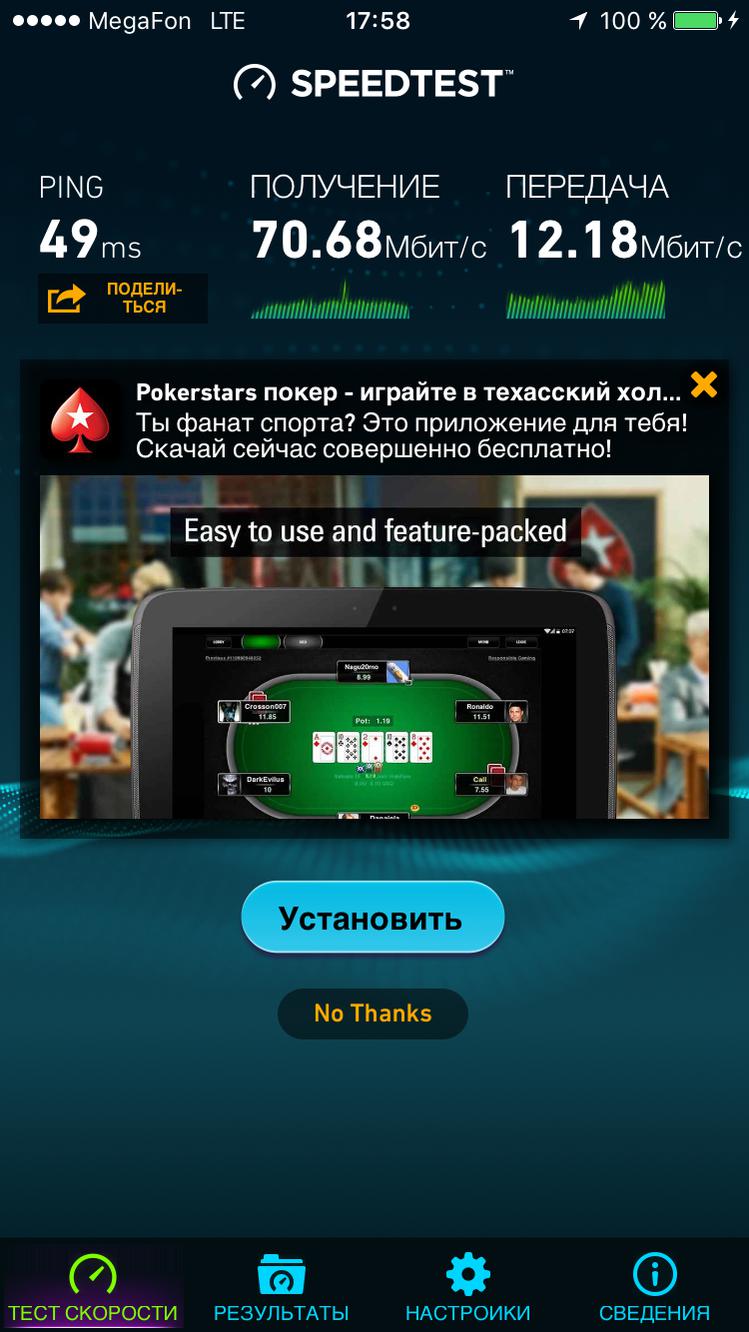Select the Сведения tab
The image size is (749, 1332).
tap(654, 1288)
